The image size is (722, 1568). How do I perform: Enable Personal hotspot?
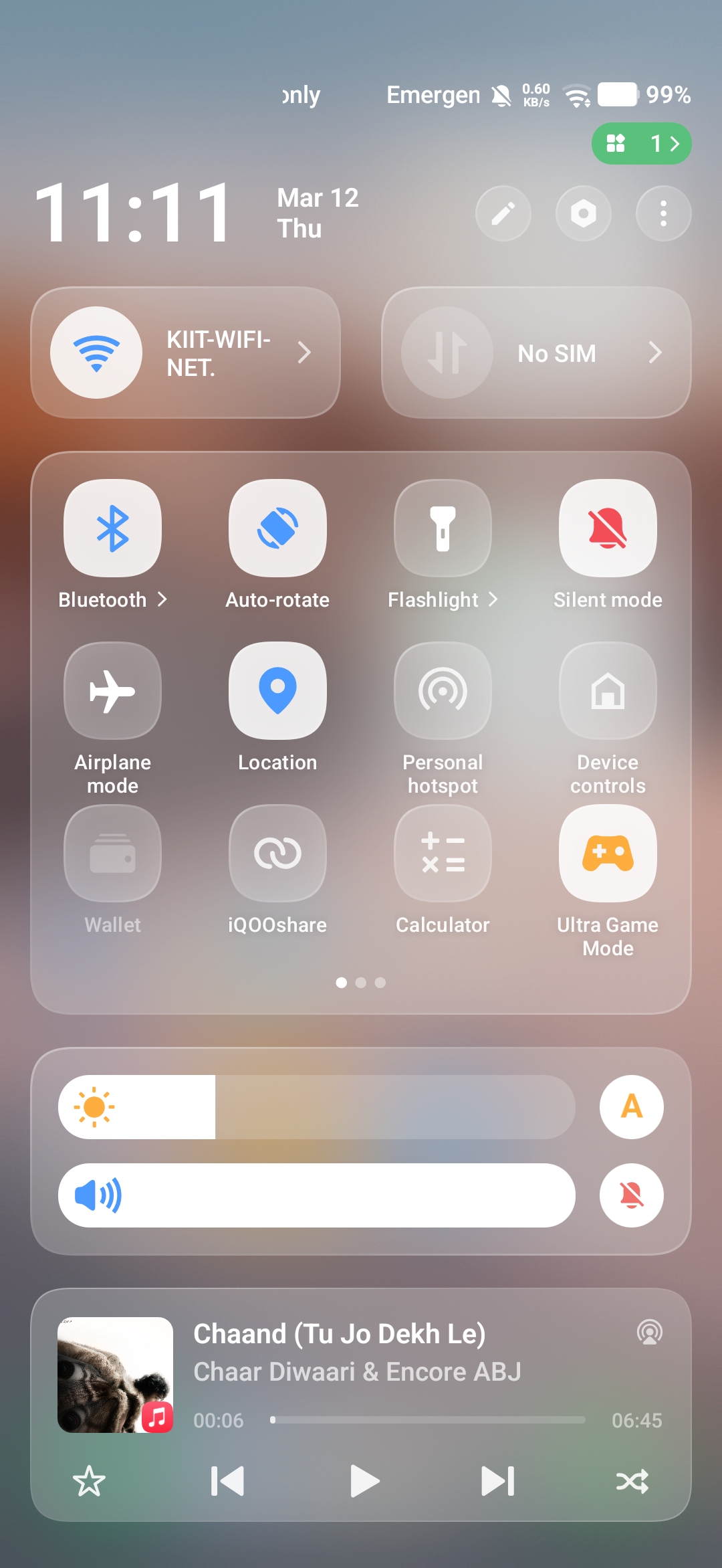[443, 691]
